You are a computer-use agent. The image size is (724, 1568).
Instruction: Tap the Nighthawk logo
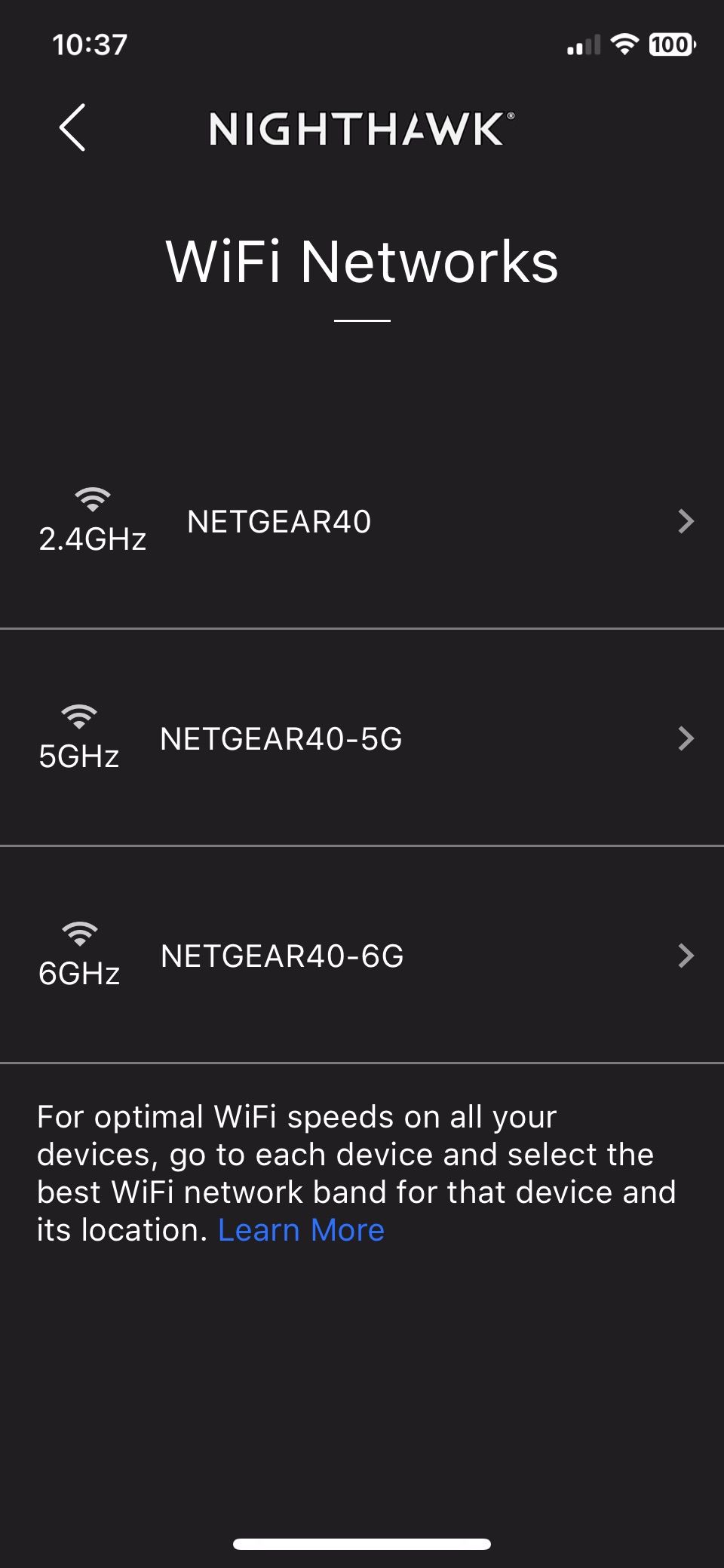click(x=360, y=130)
